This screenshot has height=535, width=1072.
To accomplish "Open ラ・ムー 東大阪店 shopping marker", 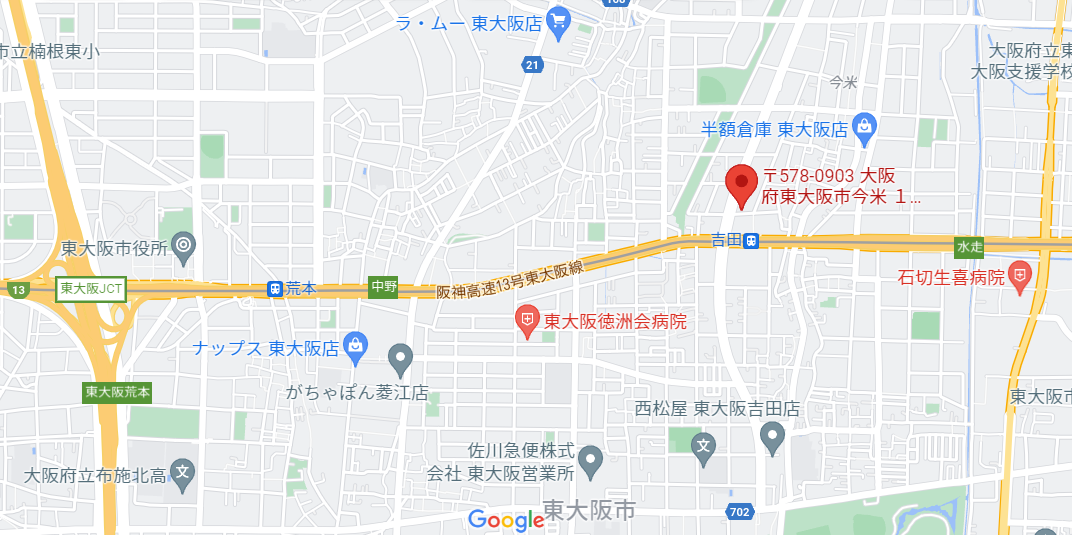I will [558, 19].
